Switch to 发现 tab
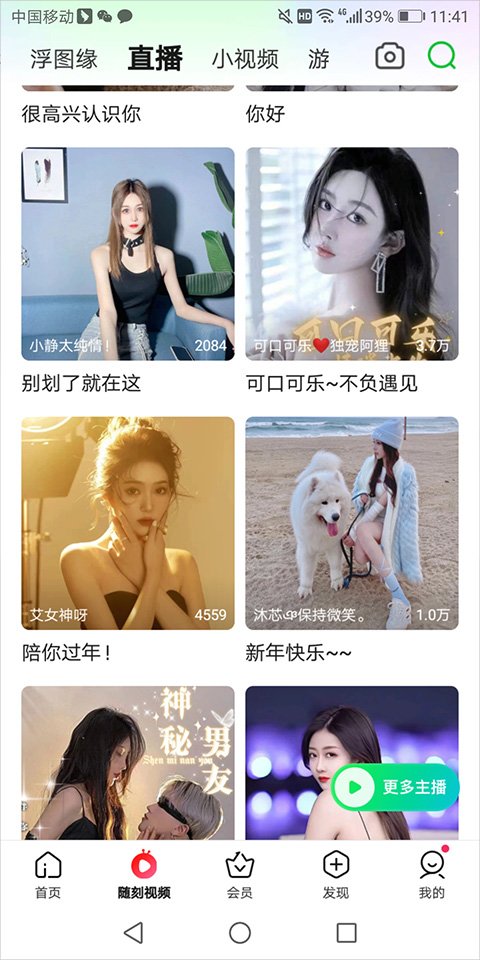 336,874
